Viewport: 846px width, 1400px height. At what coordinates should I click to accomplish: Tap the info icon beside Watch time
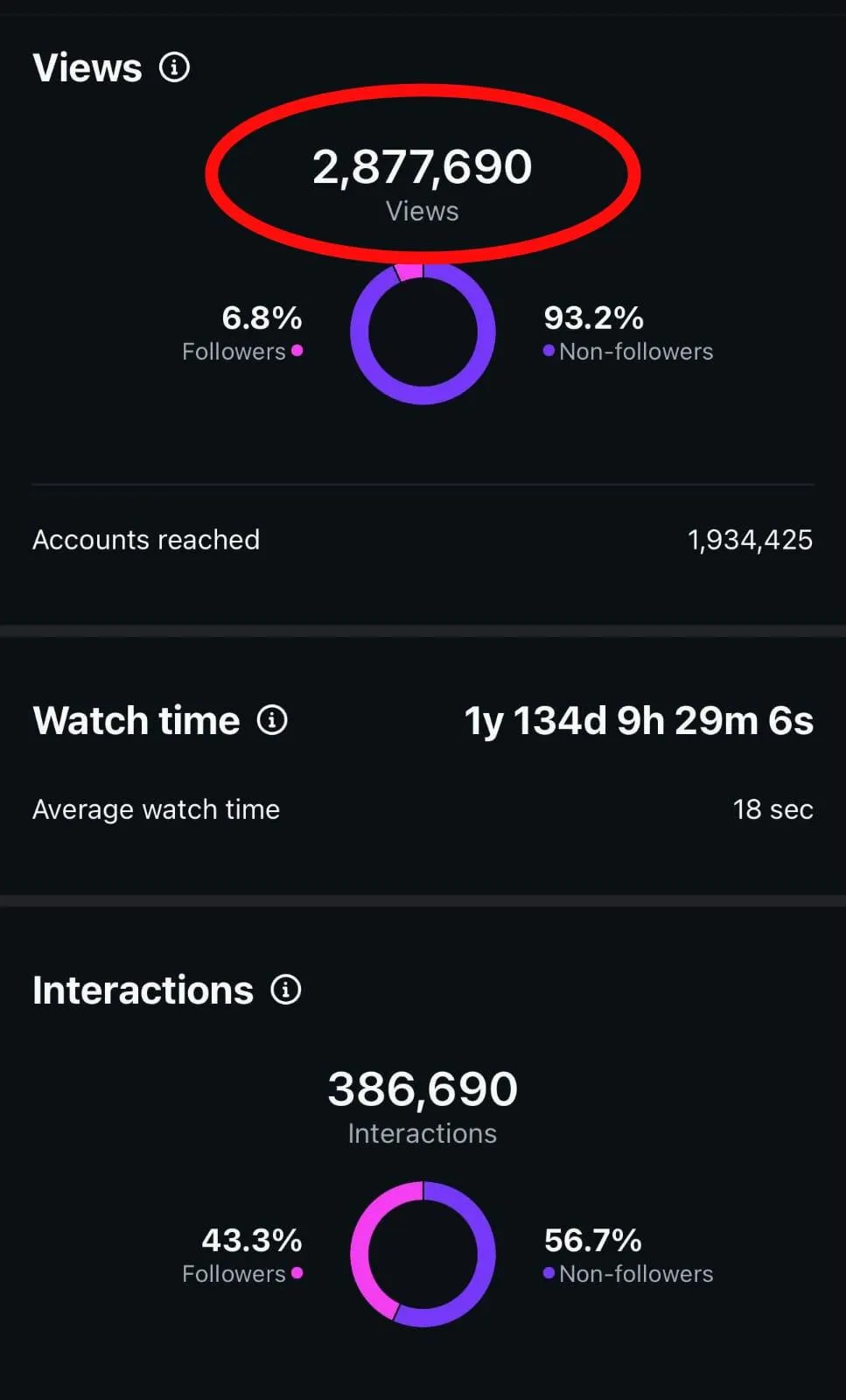pyautogui.click(x=272, y=720)
